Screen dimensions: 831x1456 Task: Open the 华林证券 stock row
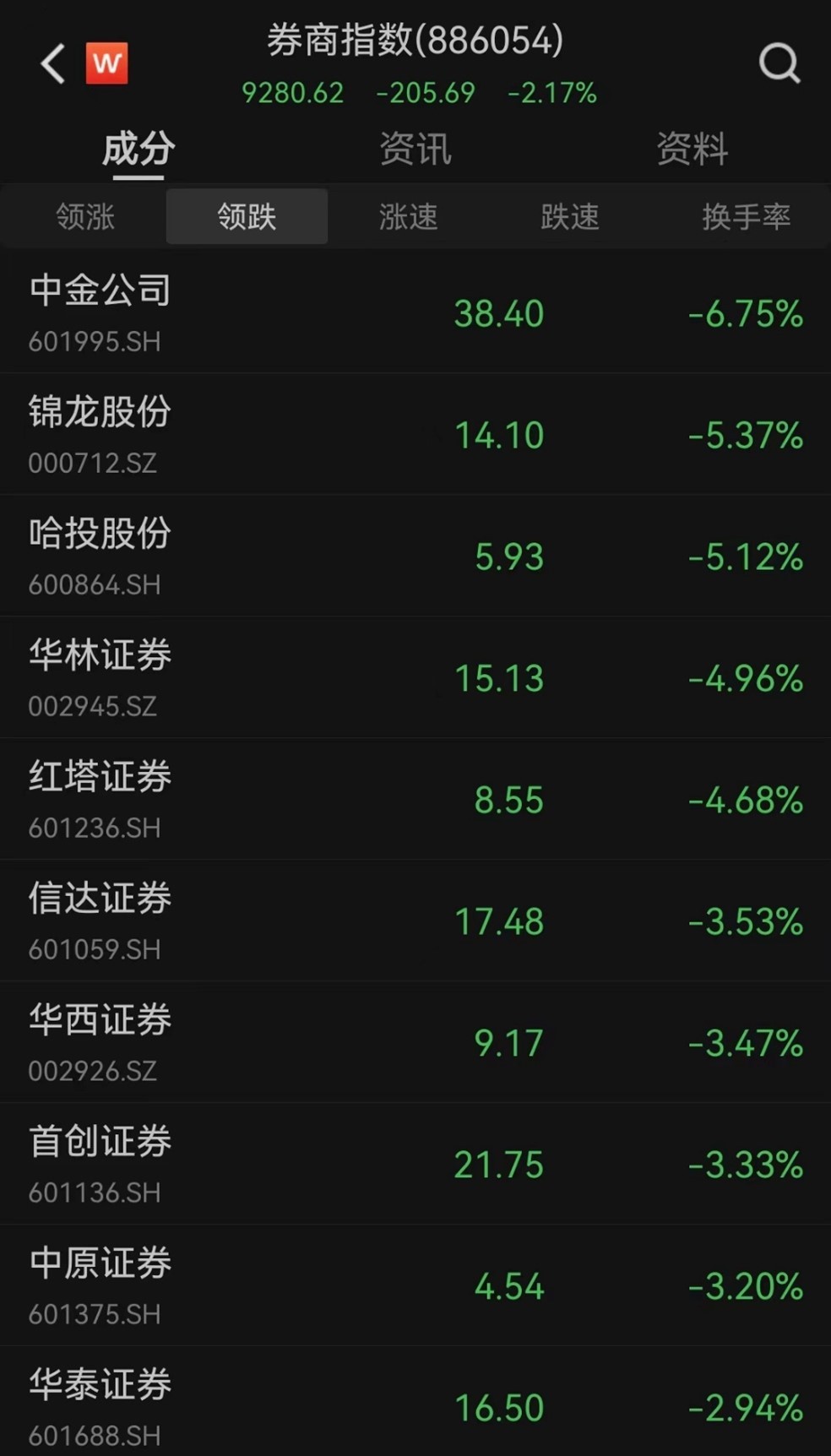415,678
